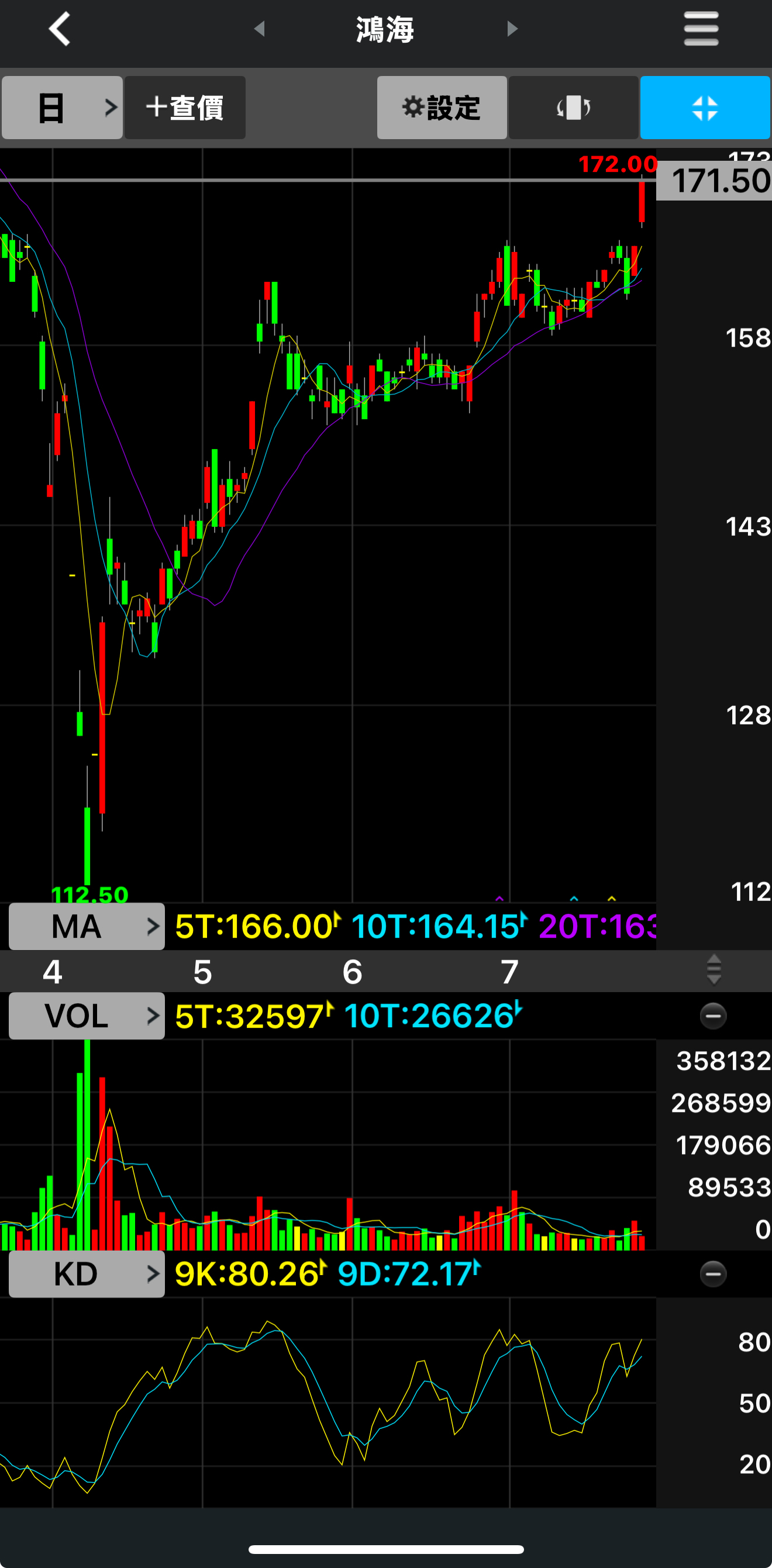Viewport: 772px width, 1568px height.
Task: Remove the KD panel with minus icon
Action: coord(713,1274)
